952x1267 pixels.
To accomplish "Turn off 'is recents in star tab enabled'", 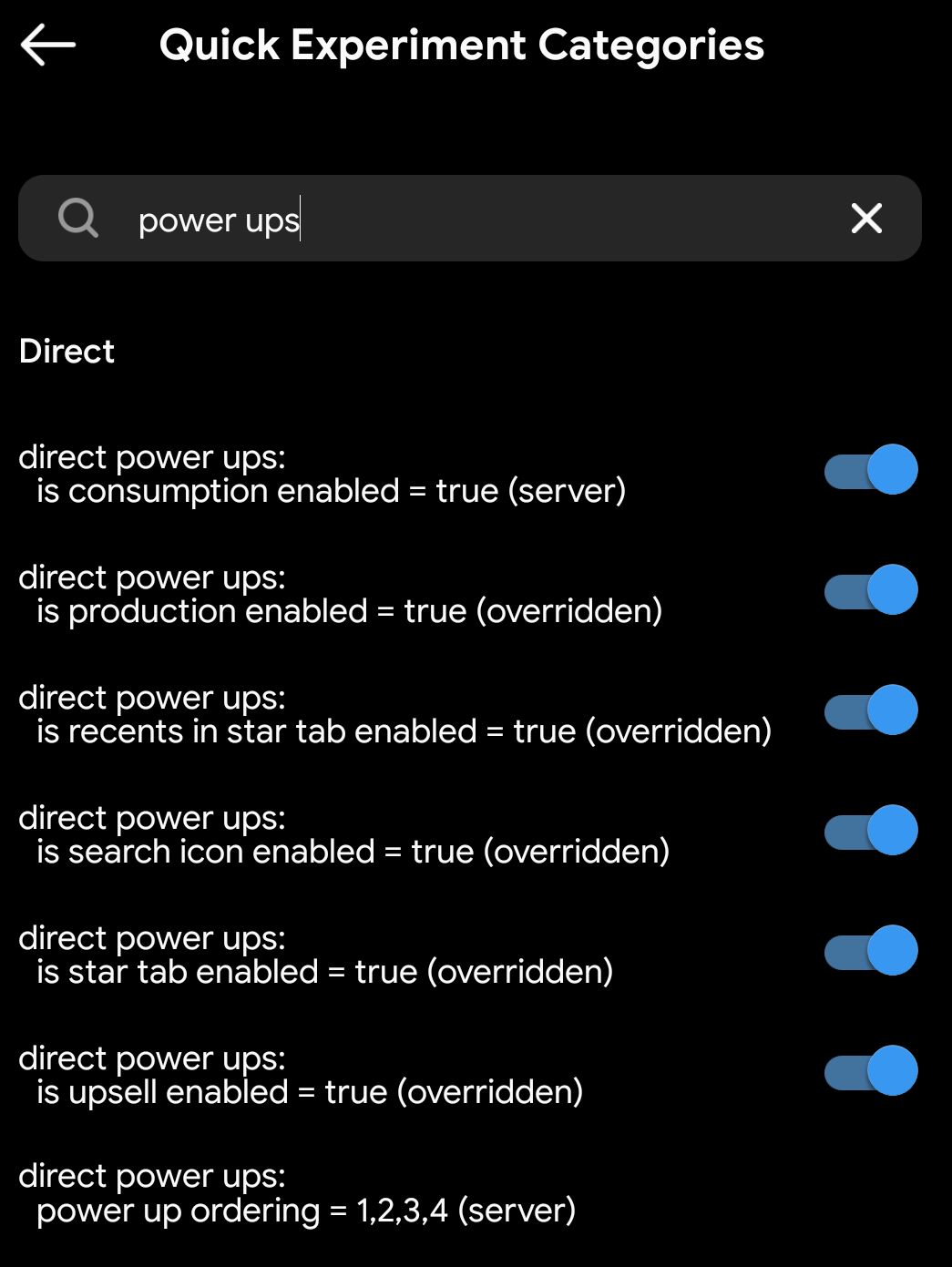I will click(870, 710).
